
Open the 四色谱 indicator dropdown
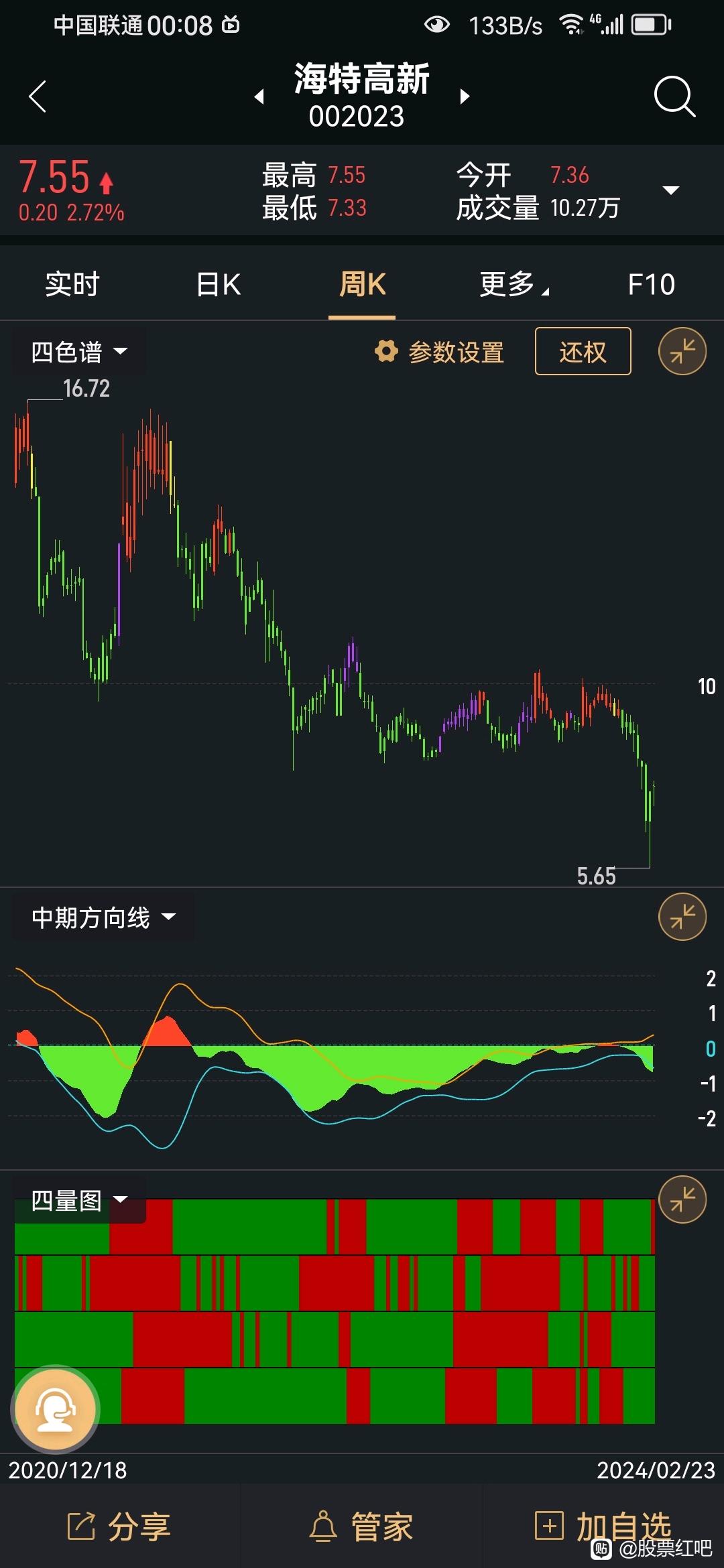[79, 352]
